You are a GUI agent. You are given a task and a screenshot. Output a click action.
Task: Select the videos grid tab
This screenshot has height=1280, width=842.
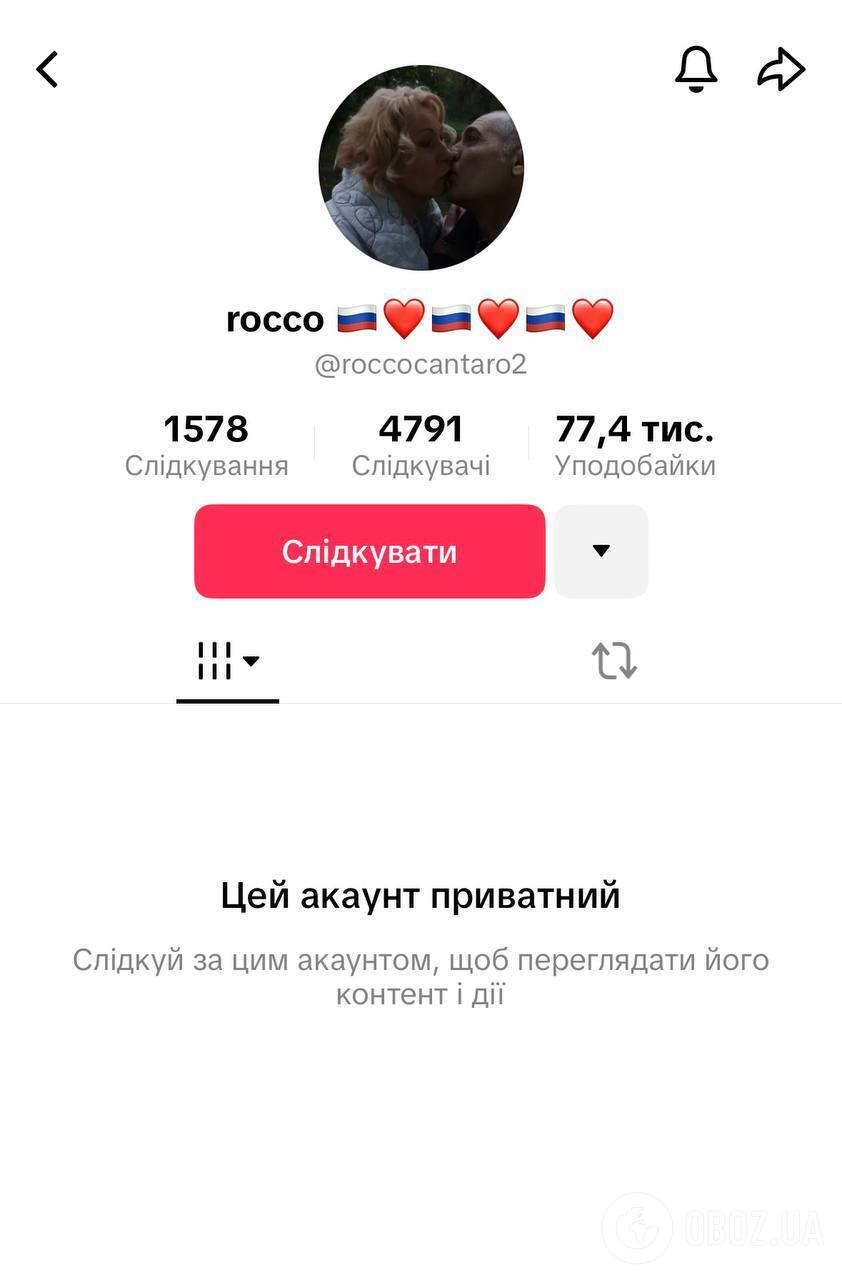[227, 661]
